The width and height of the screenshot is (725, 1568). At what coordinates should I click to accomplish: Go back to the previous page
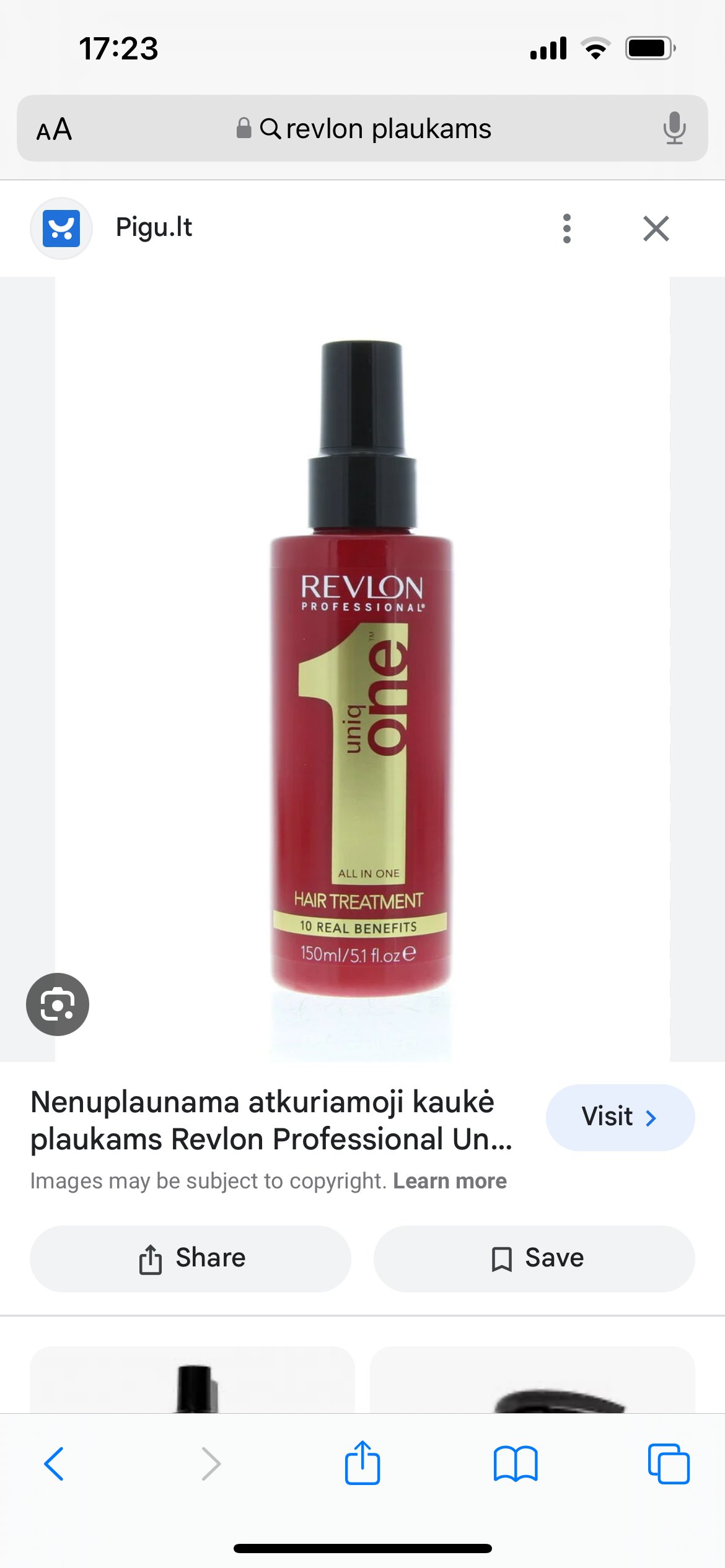pyautogui.click(x=55, y=1464)
